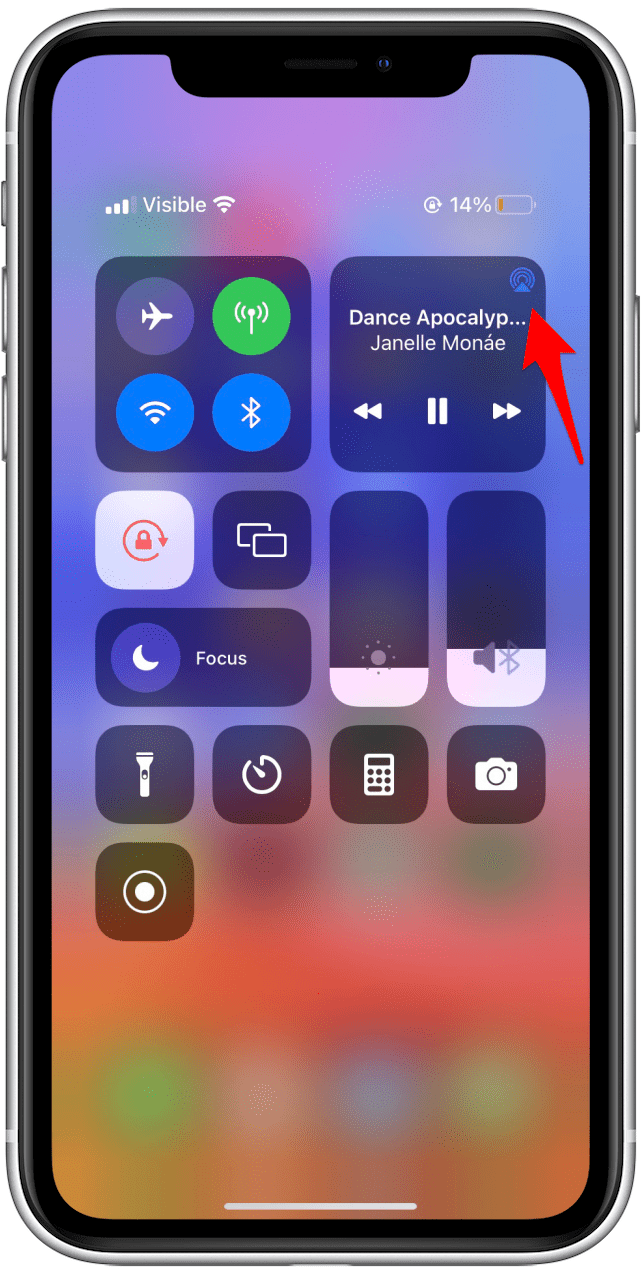Image resolution: width=642 pixels, height=1274 pixels.
Task: Open AirPlay audio output options
Action: [x=521, y=280]
